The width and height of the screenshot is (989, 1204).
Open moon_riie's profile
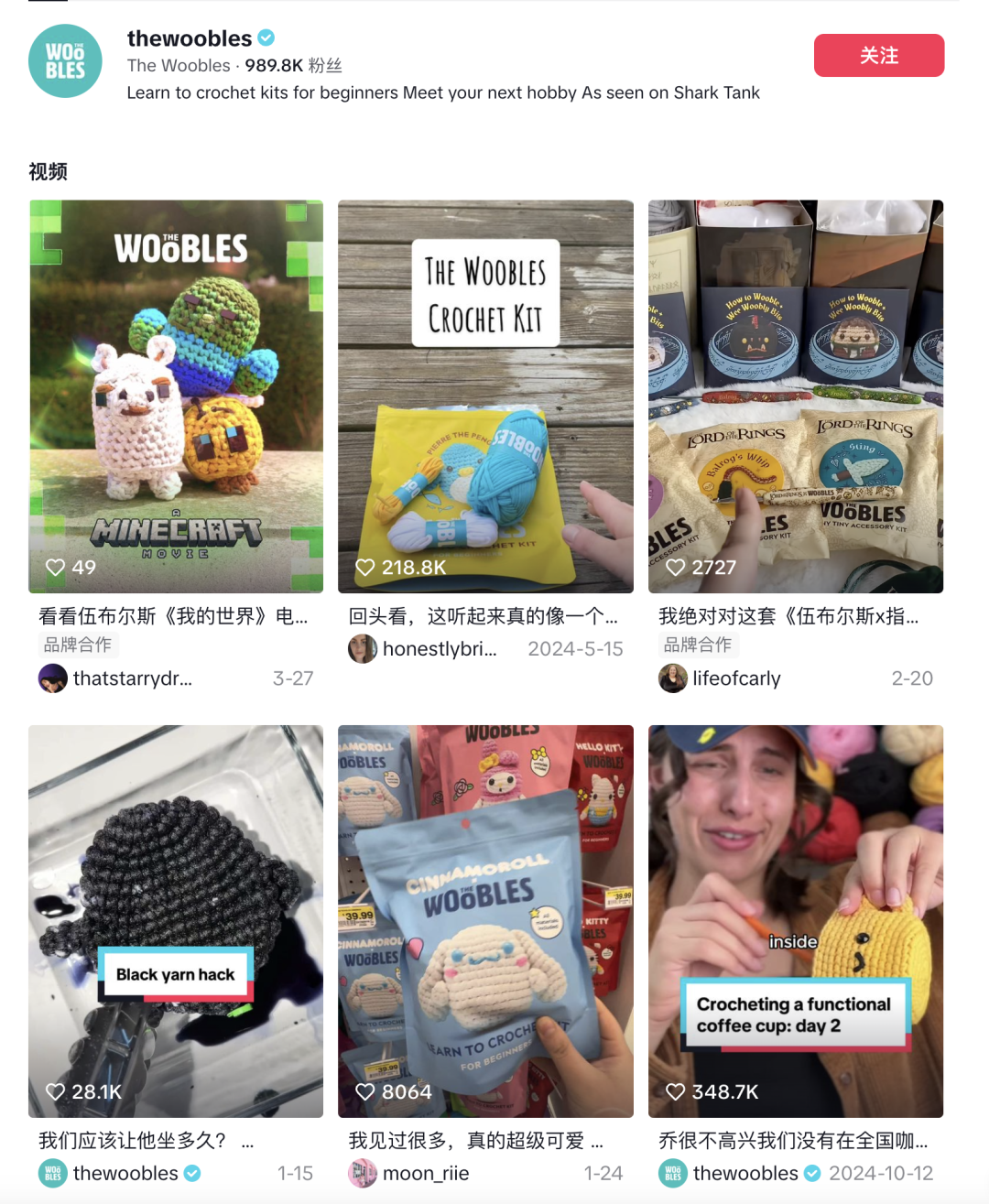click(425, 1173)
